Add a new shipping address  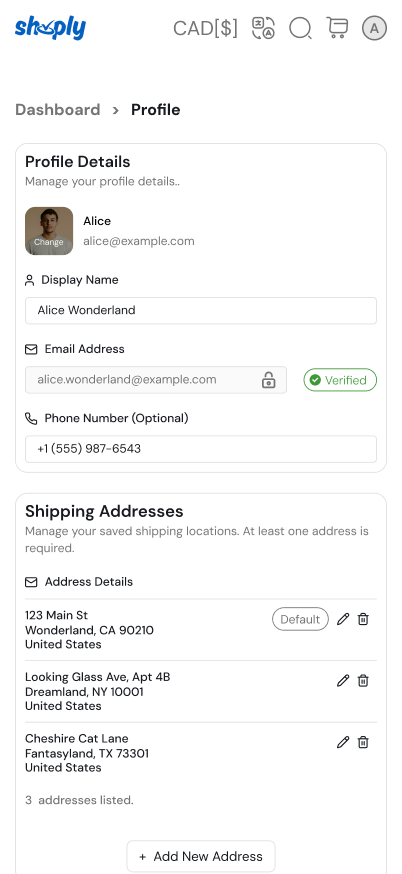point(201,856)
